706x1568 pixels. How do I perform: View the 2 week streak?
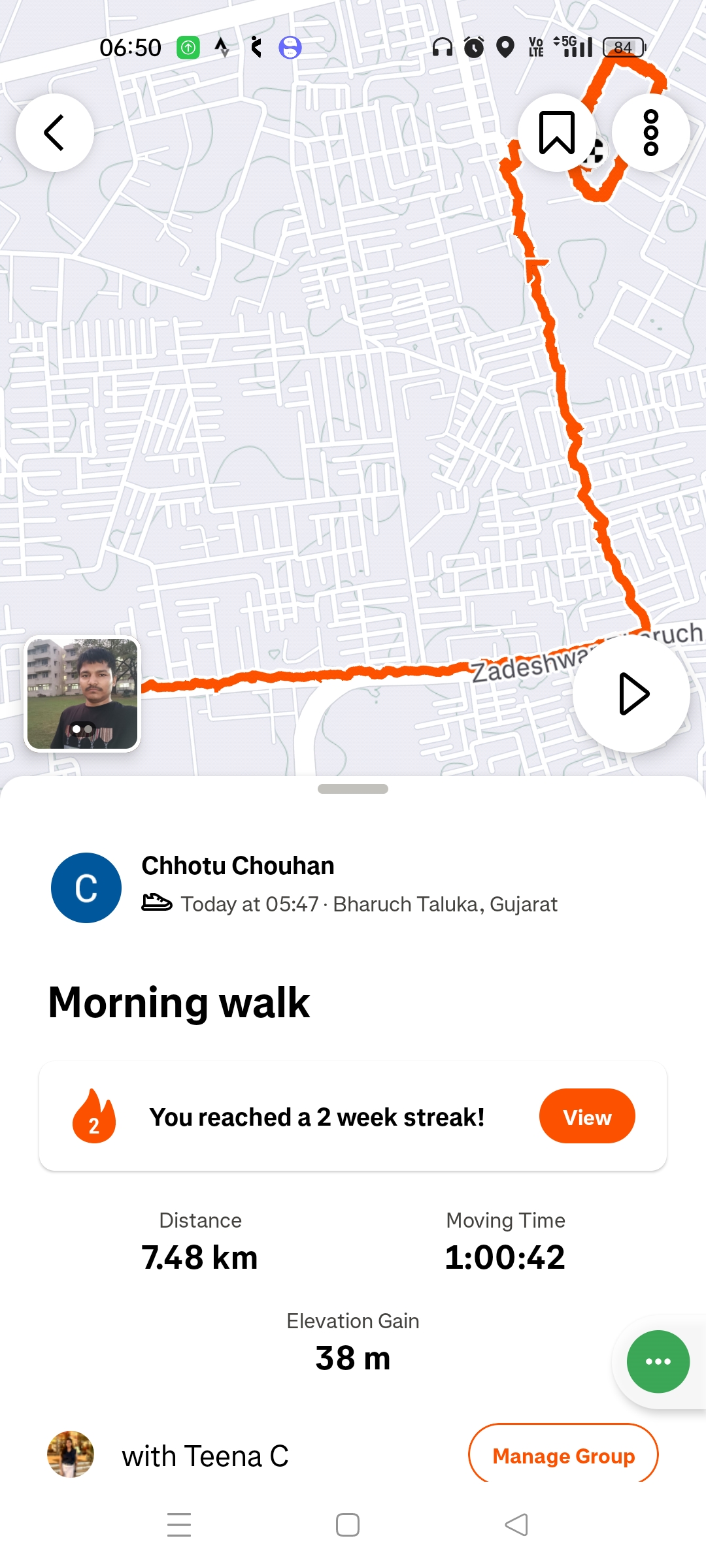(586, 1117)
